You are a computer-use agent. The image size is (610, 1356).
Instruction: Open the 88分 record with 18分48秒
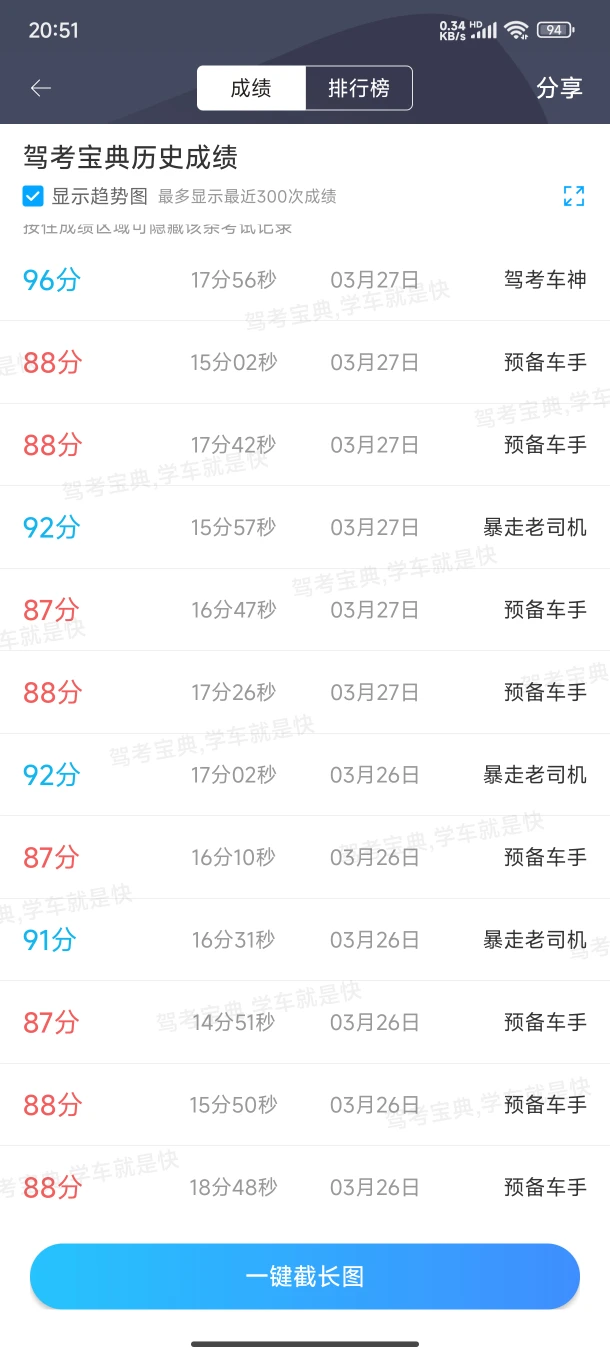point(305,1187)
